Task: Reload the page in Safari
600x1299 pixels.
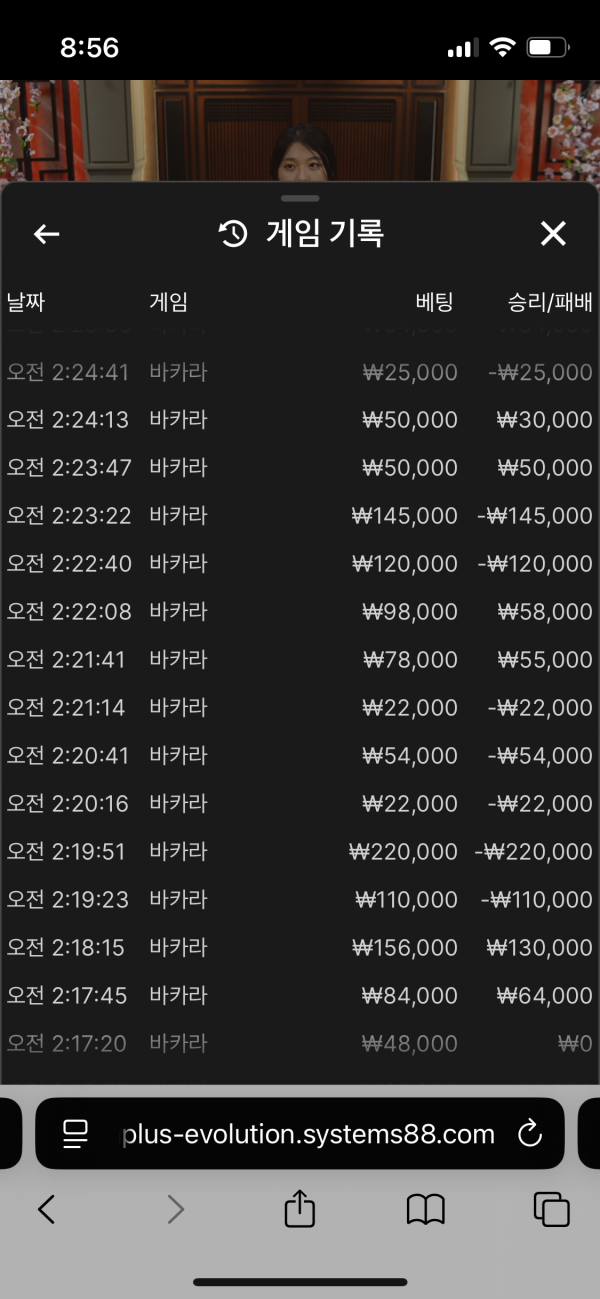Action: click(x=529, y=1134)
